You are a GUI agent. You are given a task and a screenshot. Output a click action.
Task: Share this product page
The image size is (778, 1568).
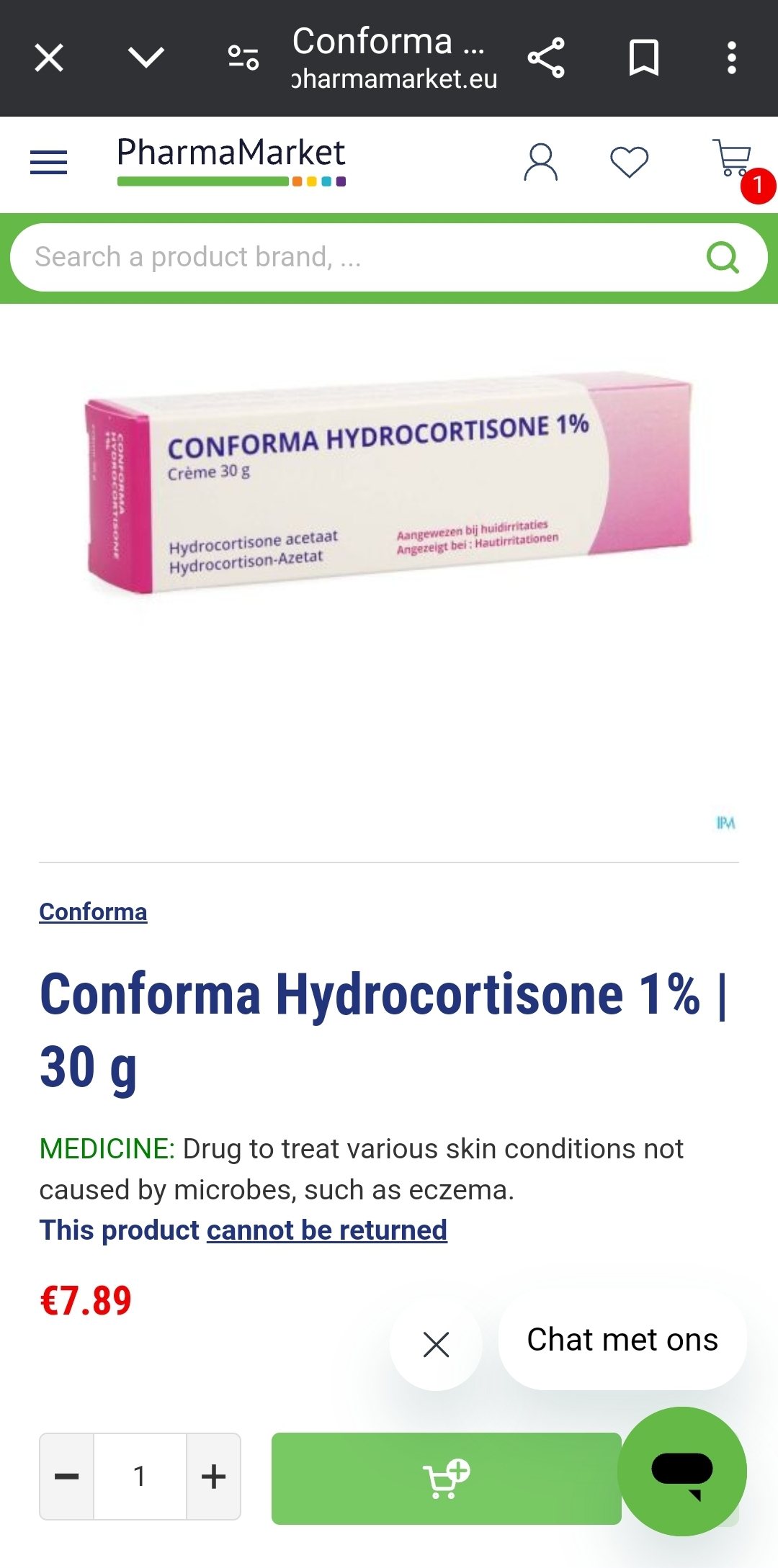coord(546,58)
